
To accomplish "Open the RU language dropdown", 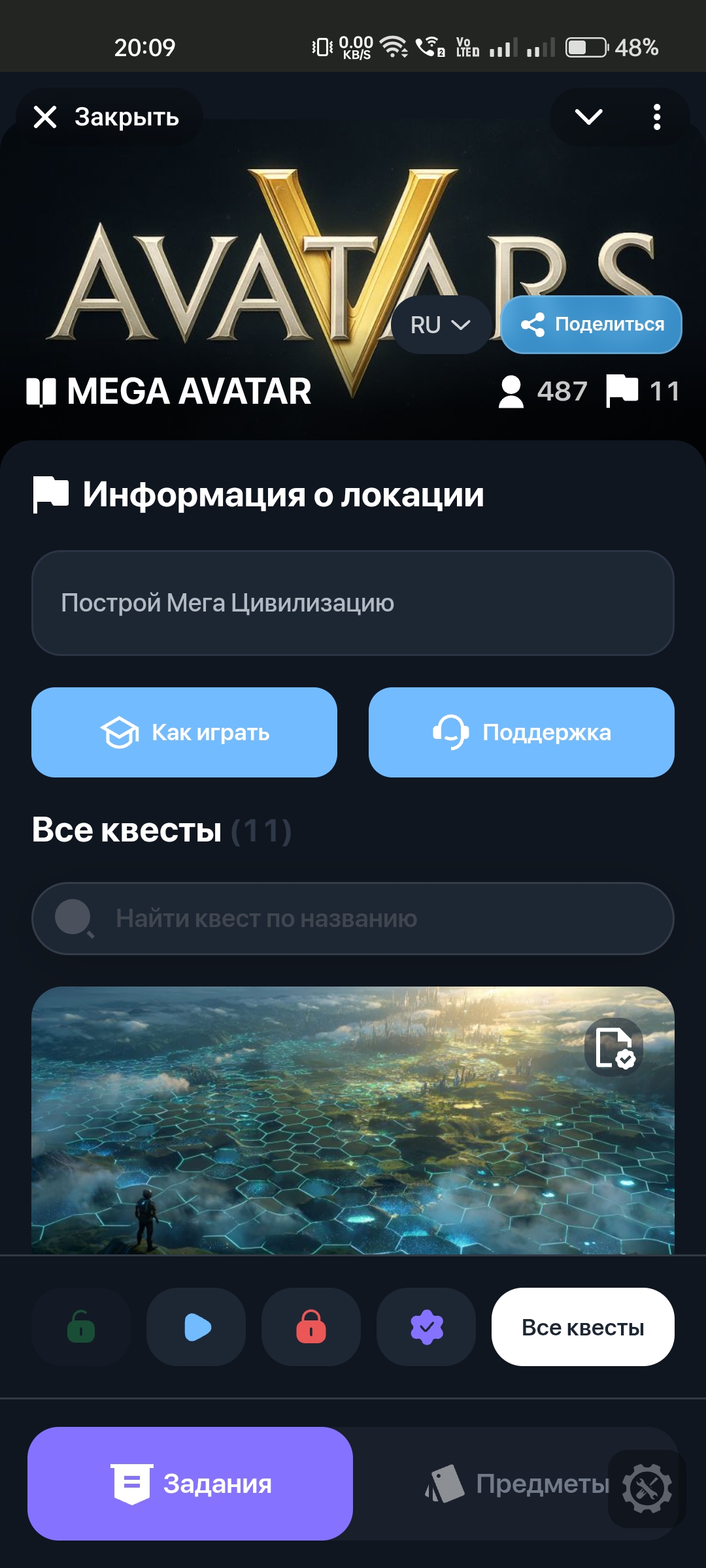I will point(441,325).
